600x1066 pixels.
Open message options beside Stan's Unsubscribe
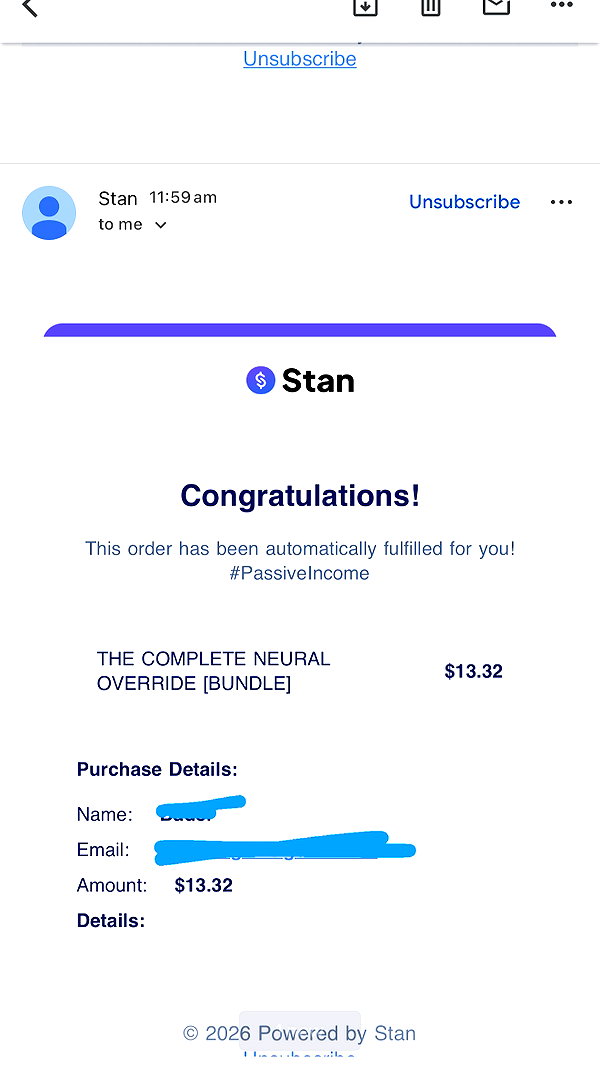[x=561, y=202]
